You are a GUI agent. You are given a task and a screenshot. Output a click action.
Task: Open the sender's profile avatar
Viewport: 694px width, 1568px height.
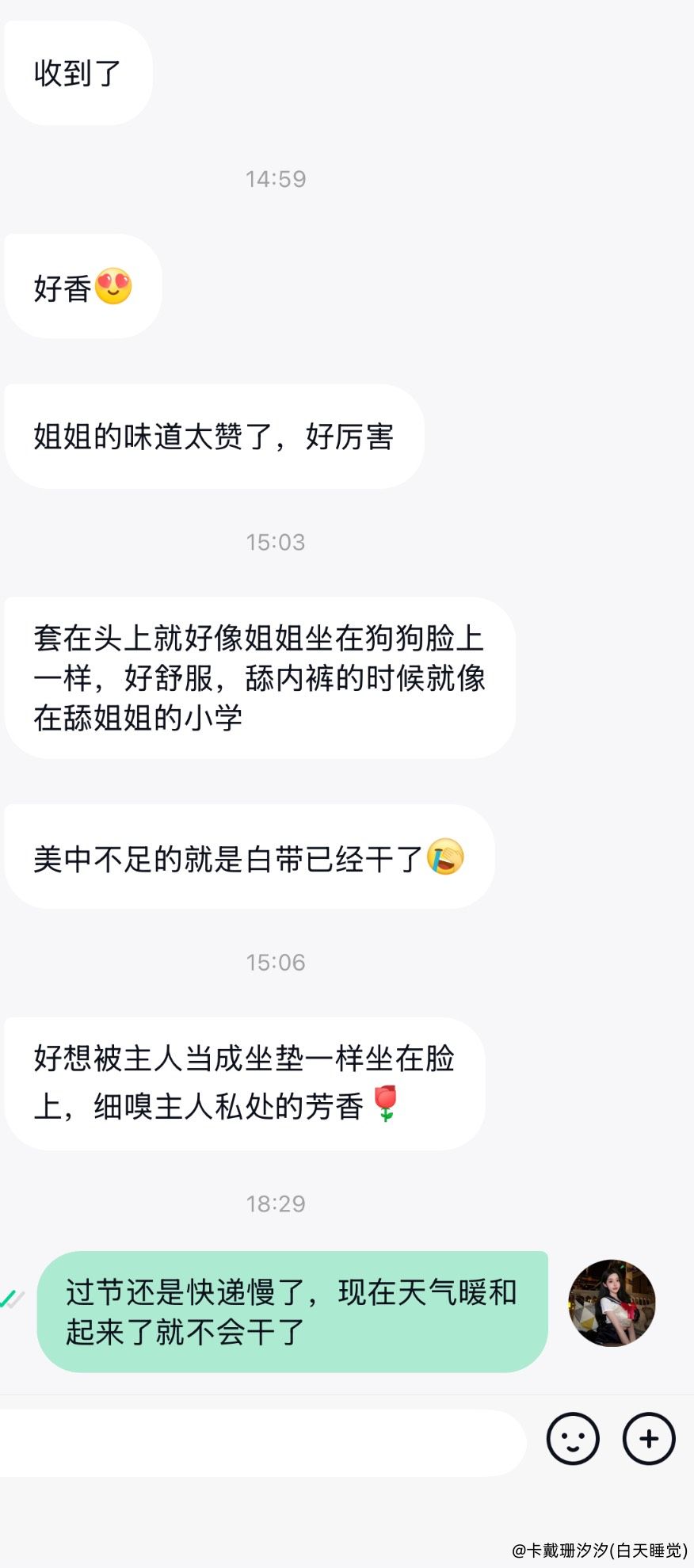click(612, 1303)
